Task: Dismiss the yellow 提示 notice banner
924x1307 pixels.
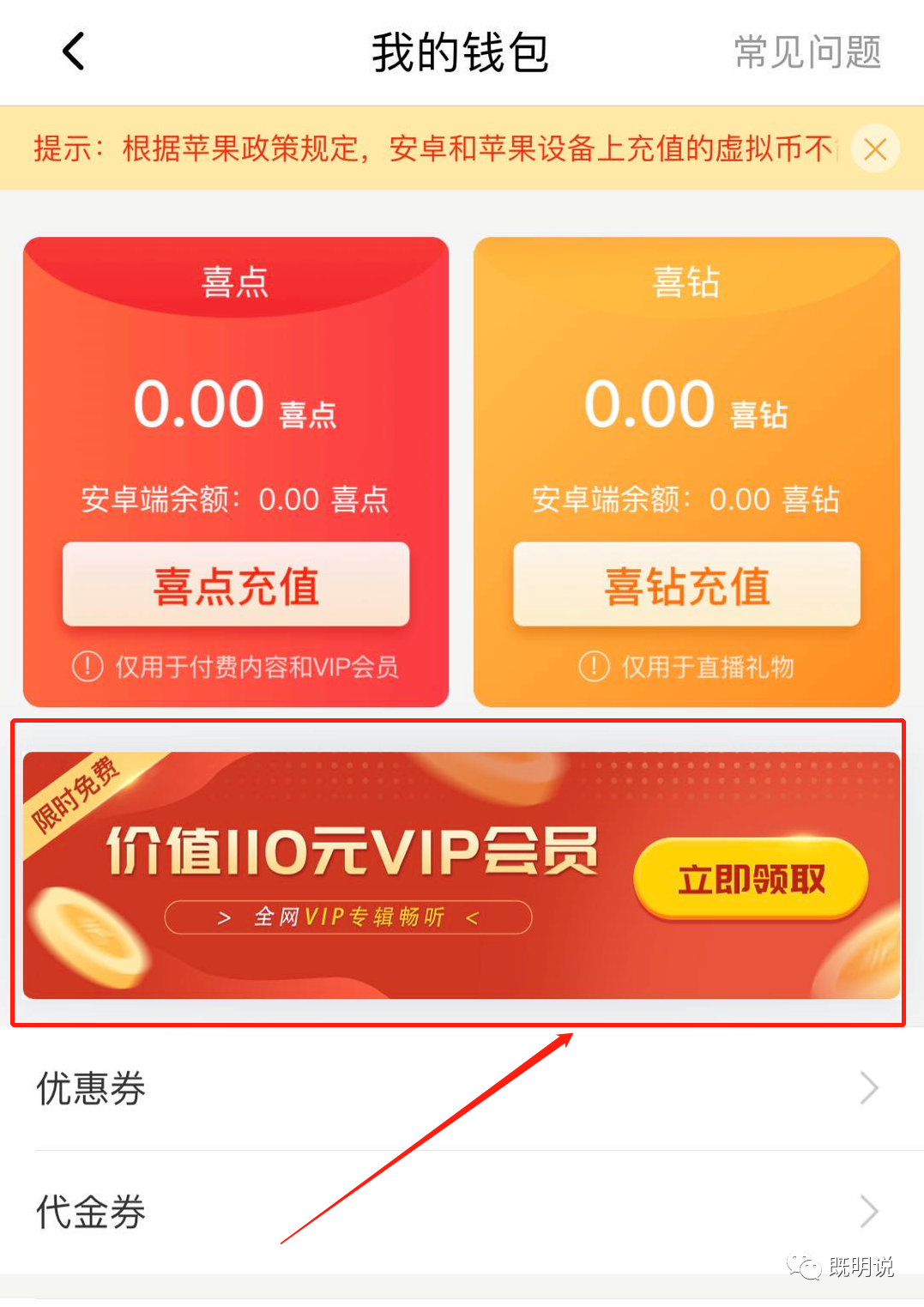Action: coord(874,149)
